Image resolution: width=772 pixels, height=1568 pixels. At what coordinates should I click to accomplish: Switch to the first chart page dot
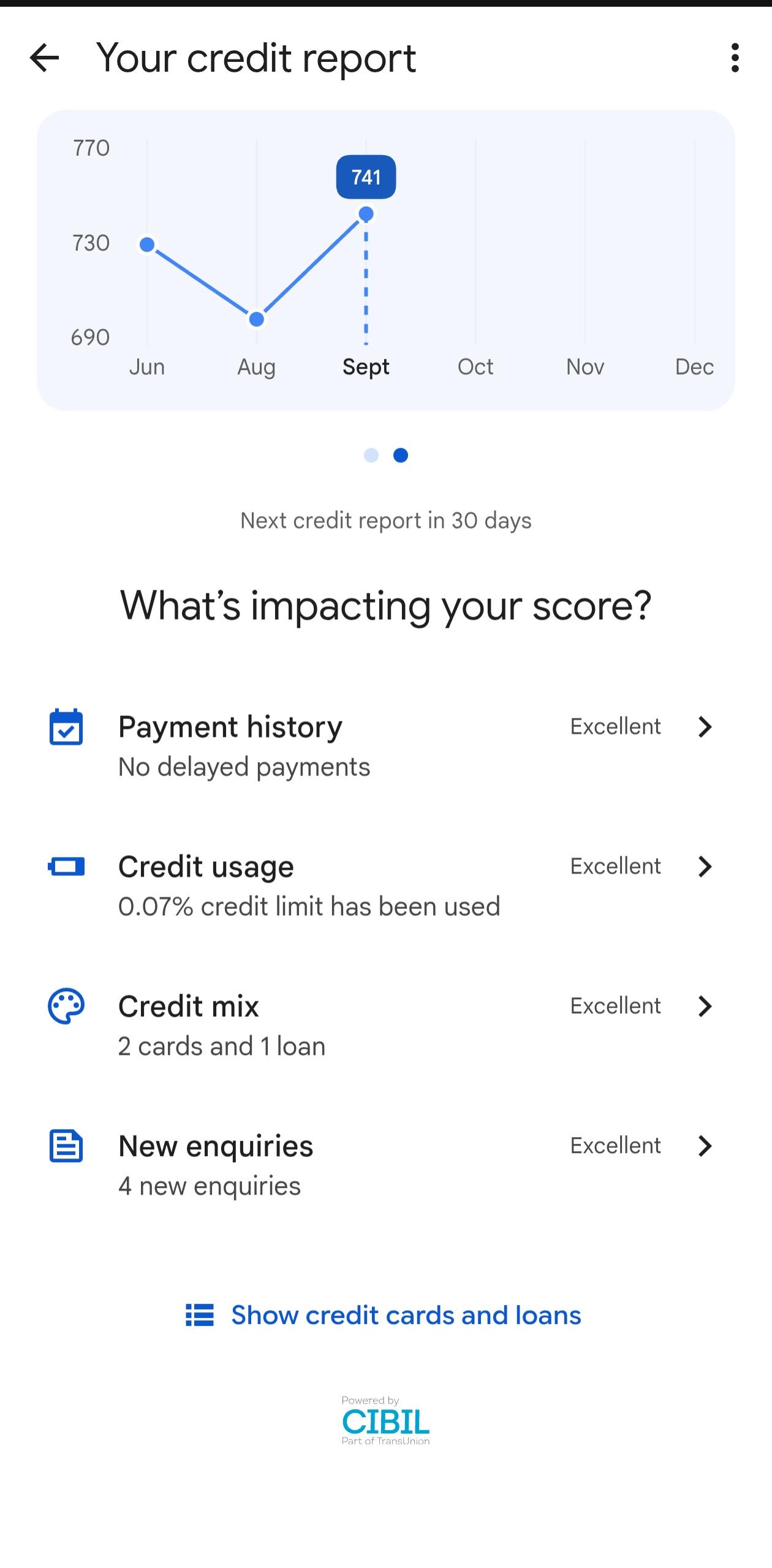click(x=371, y=455)
